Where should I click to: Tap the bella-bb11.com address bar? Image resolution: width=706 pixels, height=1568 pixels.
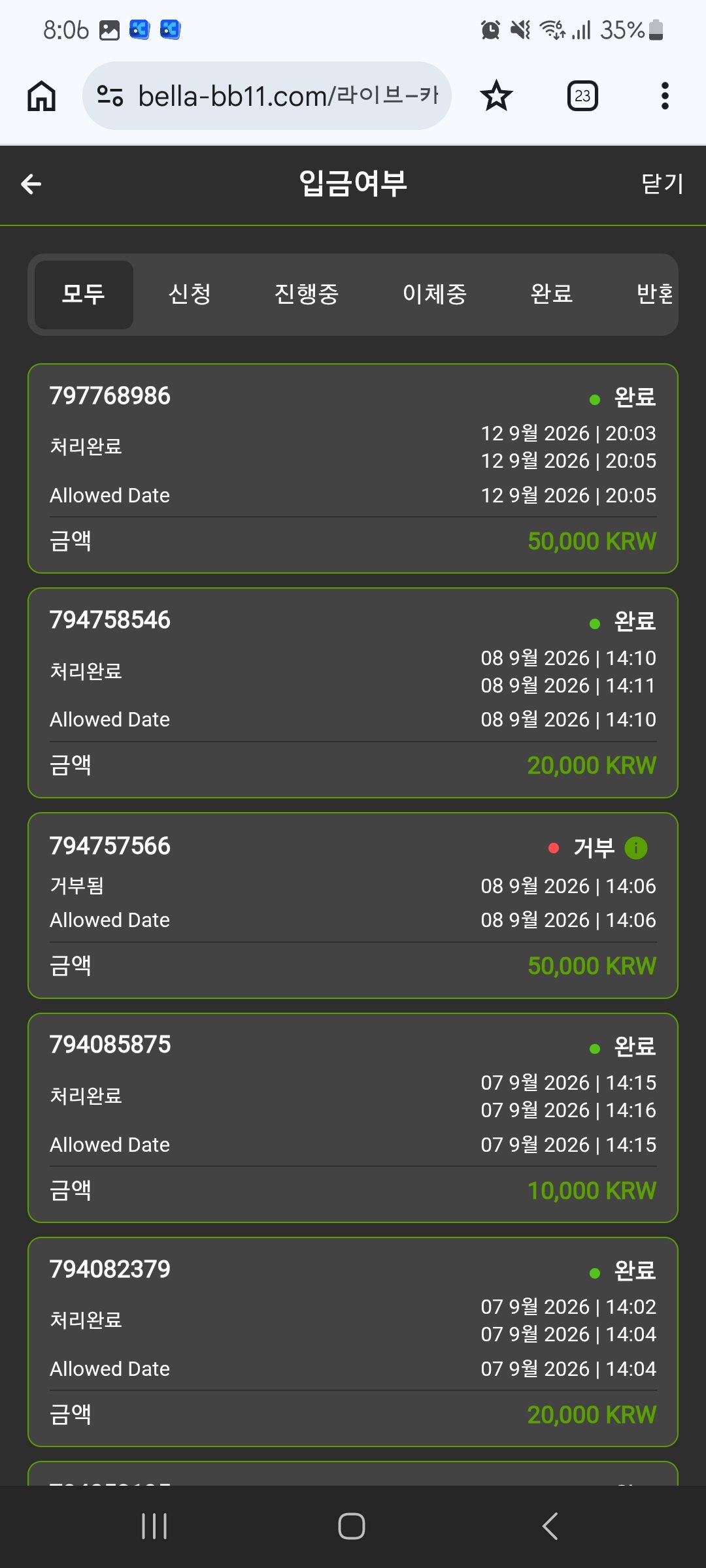(x=267, y=96)
